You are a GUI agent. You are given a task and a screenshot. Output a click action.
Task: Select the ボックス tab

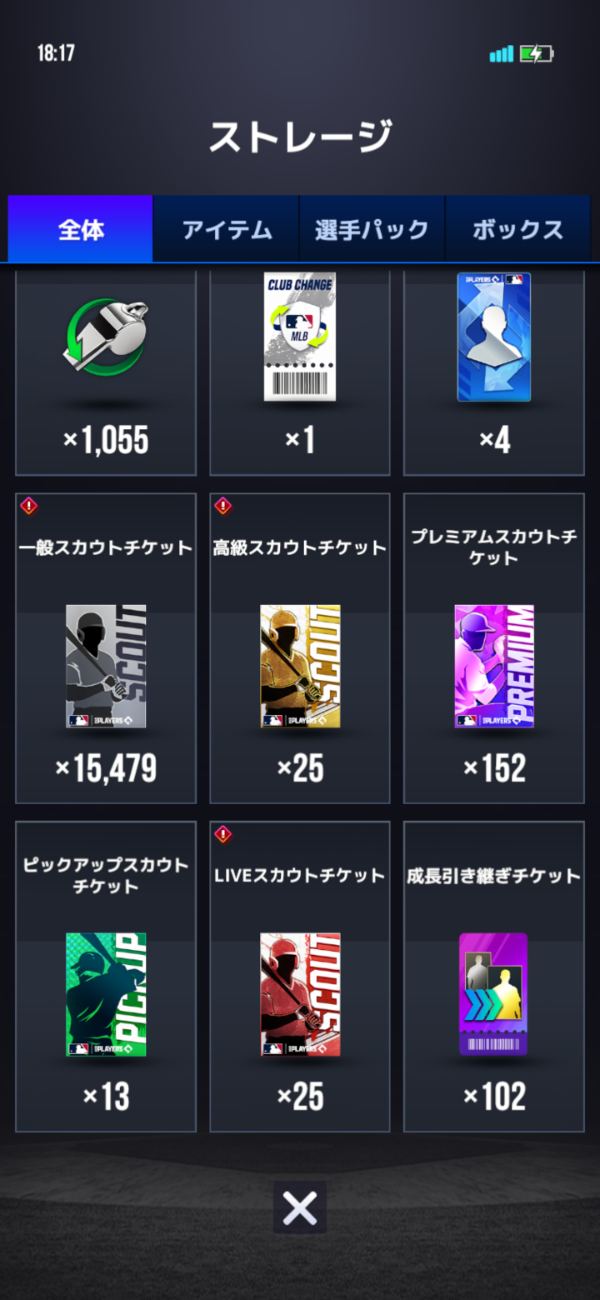(x=518, y=229)
